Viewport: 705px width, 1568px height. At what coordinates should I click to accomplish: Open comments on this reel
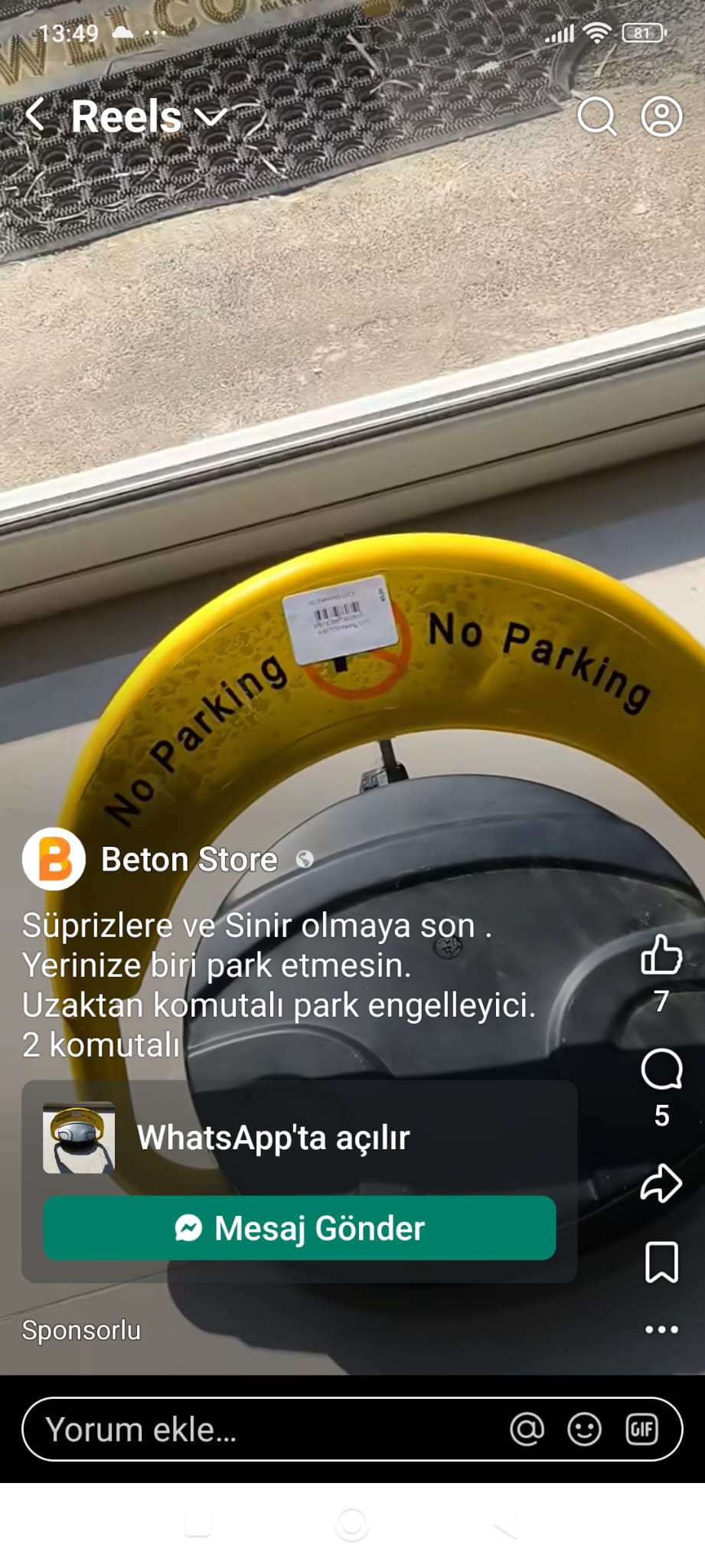661,1070
